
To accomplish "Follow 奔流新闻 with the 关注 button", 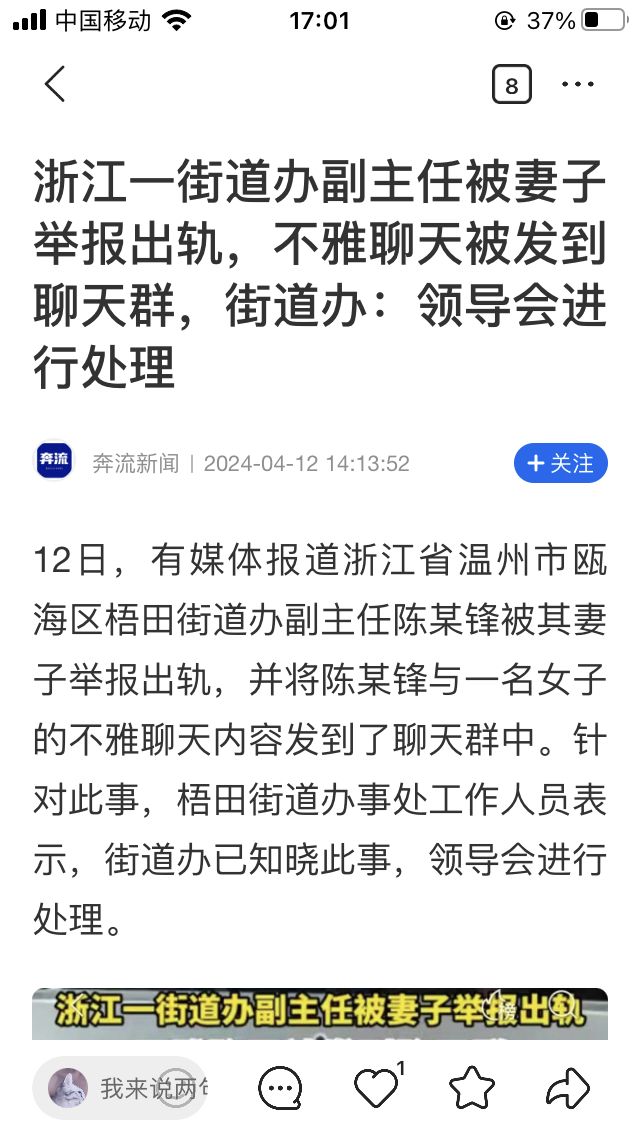I will pyautogui.click(x=560, y=463).
